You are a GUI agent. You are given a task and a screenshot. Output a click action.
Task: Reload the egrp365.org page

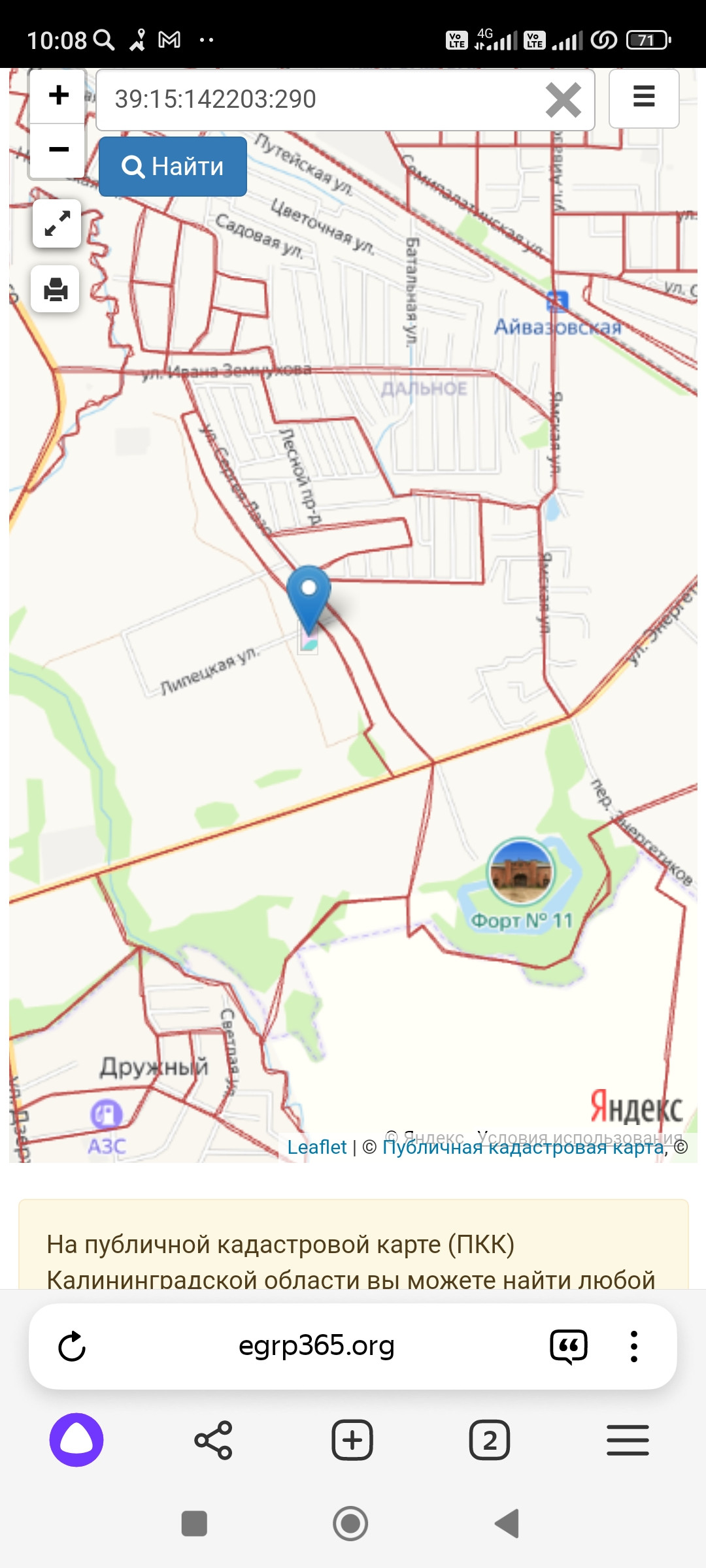tap(72, 1347)
